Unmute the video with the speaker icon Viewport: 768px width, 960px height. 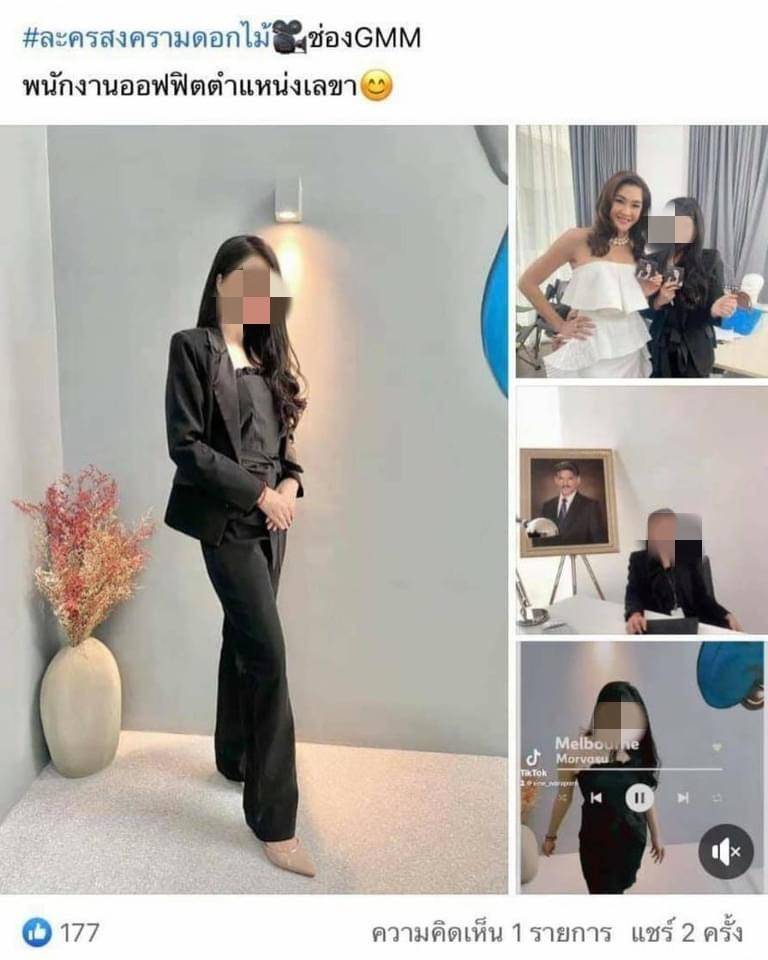[727, 852]
